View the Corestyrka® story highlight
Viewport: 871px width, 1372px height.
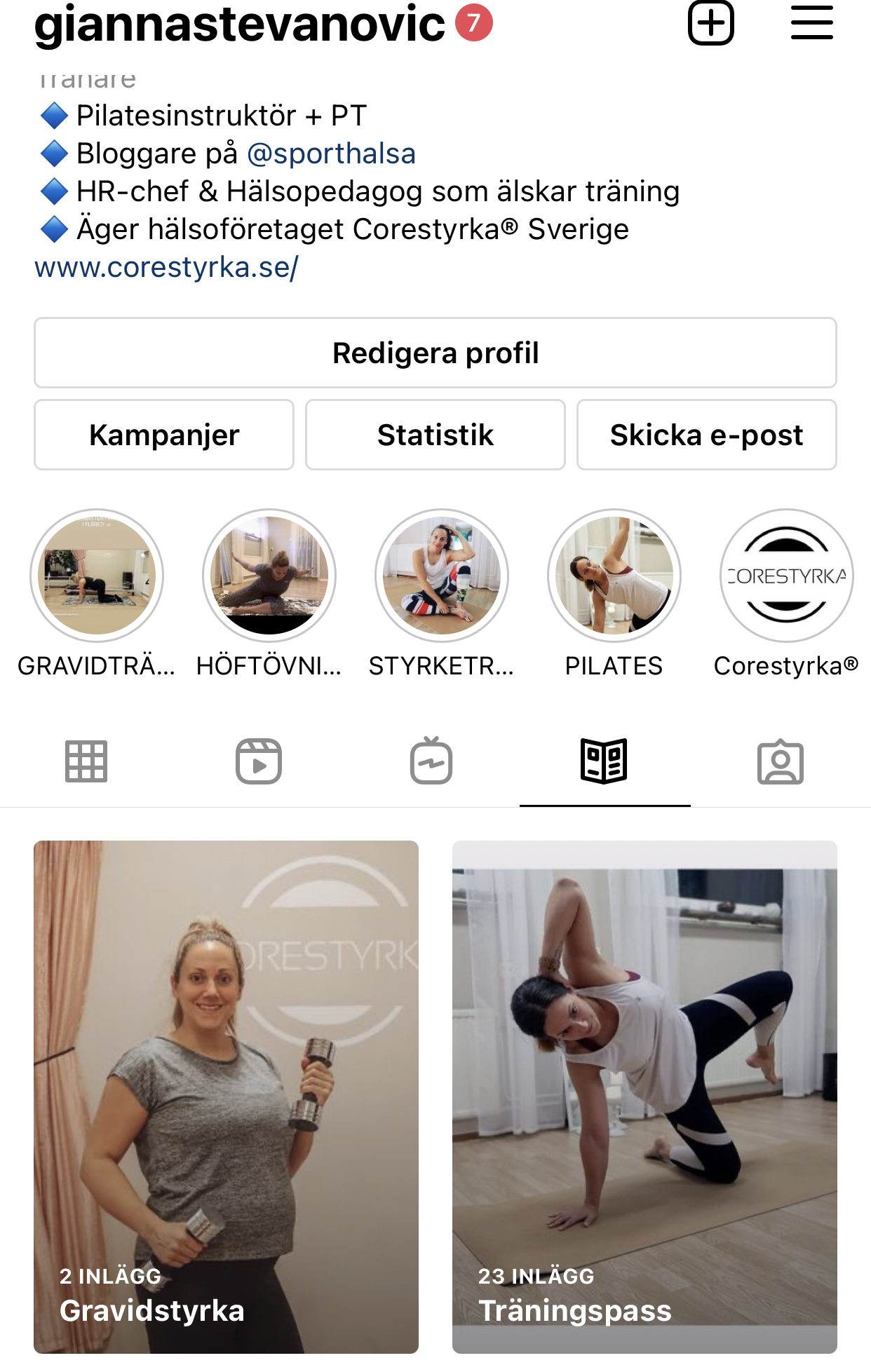(x=786, y=576)
